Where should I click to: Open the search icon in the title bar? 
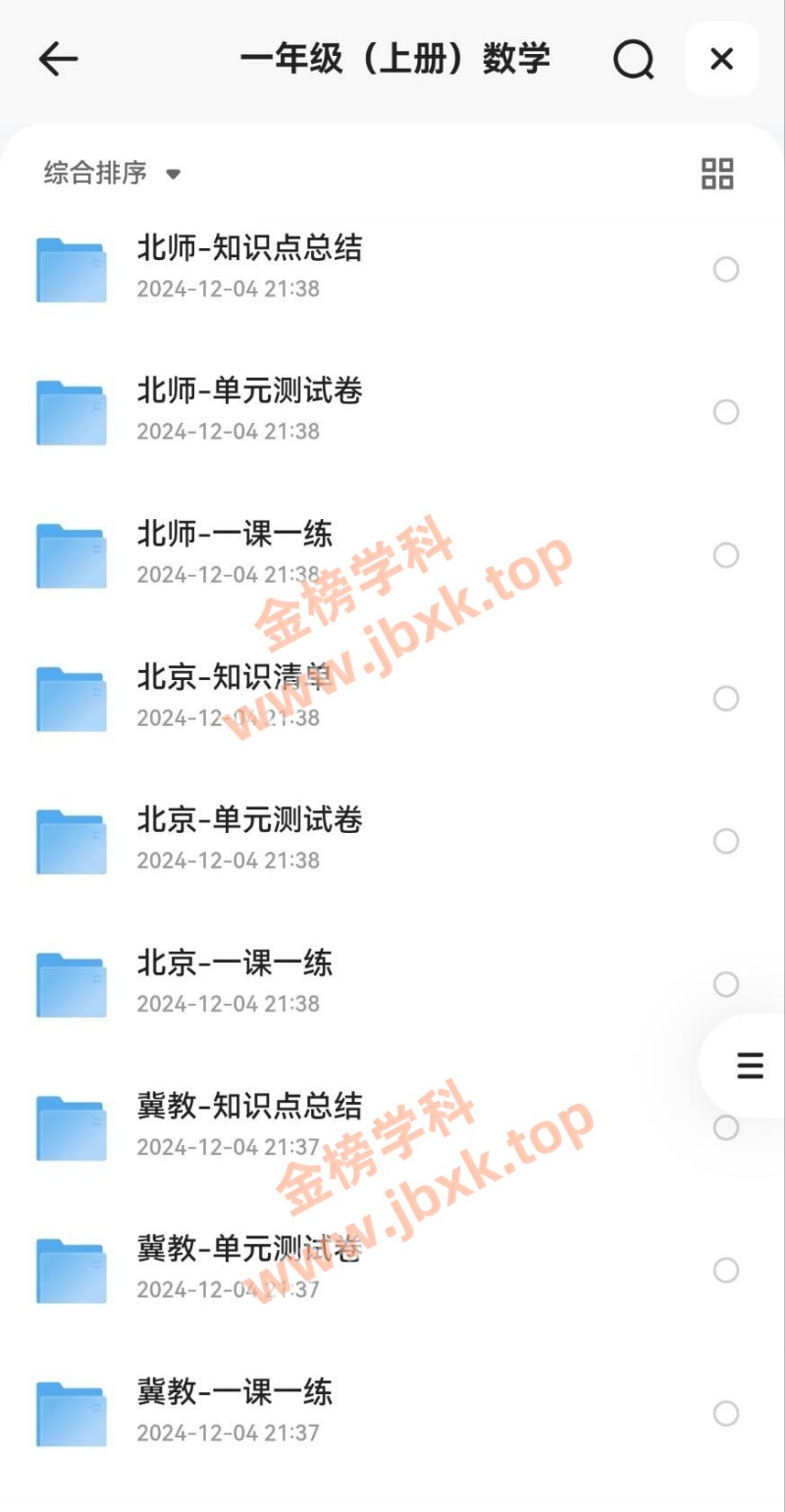point(633,59)
